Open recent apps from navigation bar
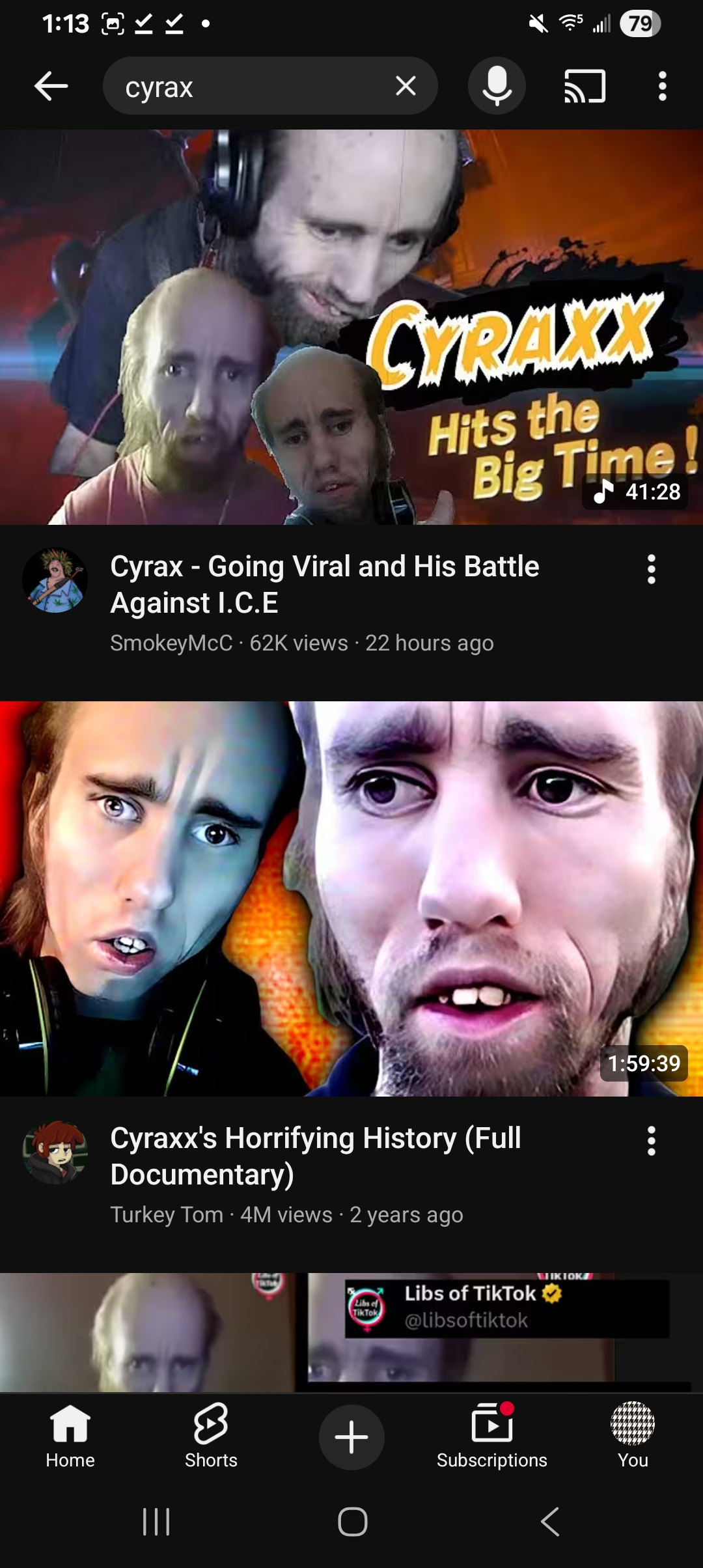Screen dimensions: 703x1568 156,1522
